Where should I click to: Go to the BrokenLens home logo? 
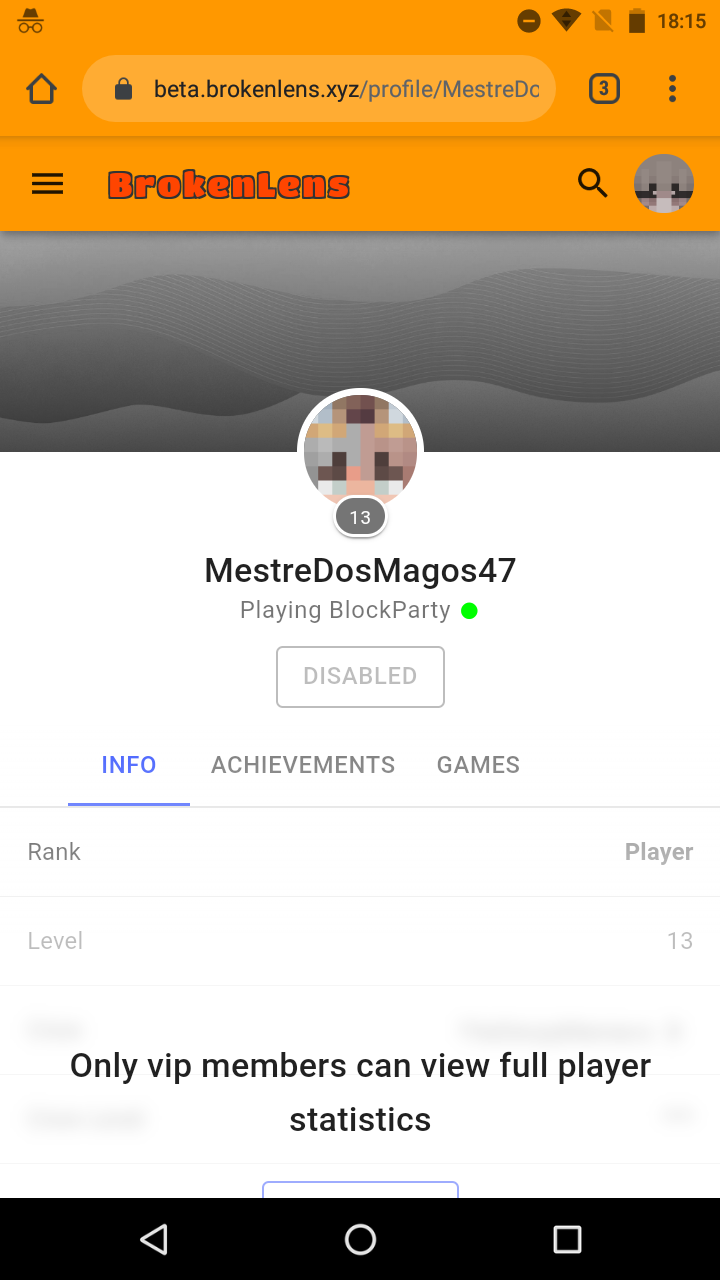pos(229,185)
